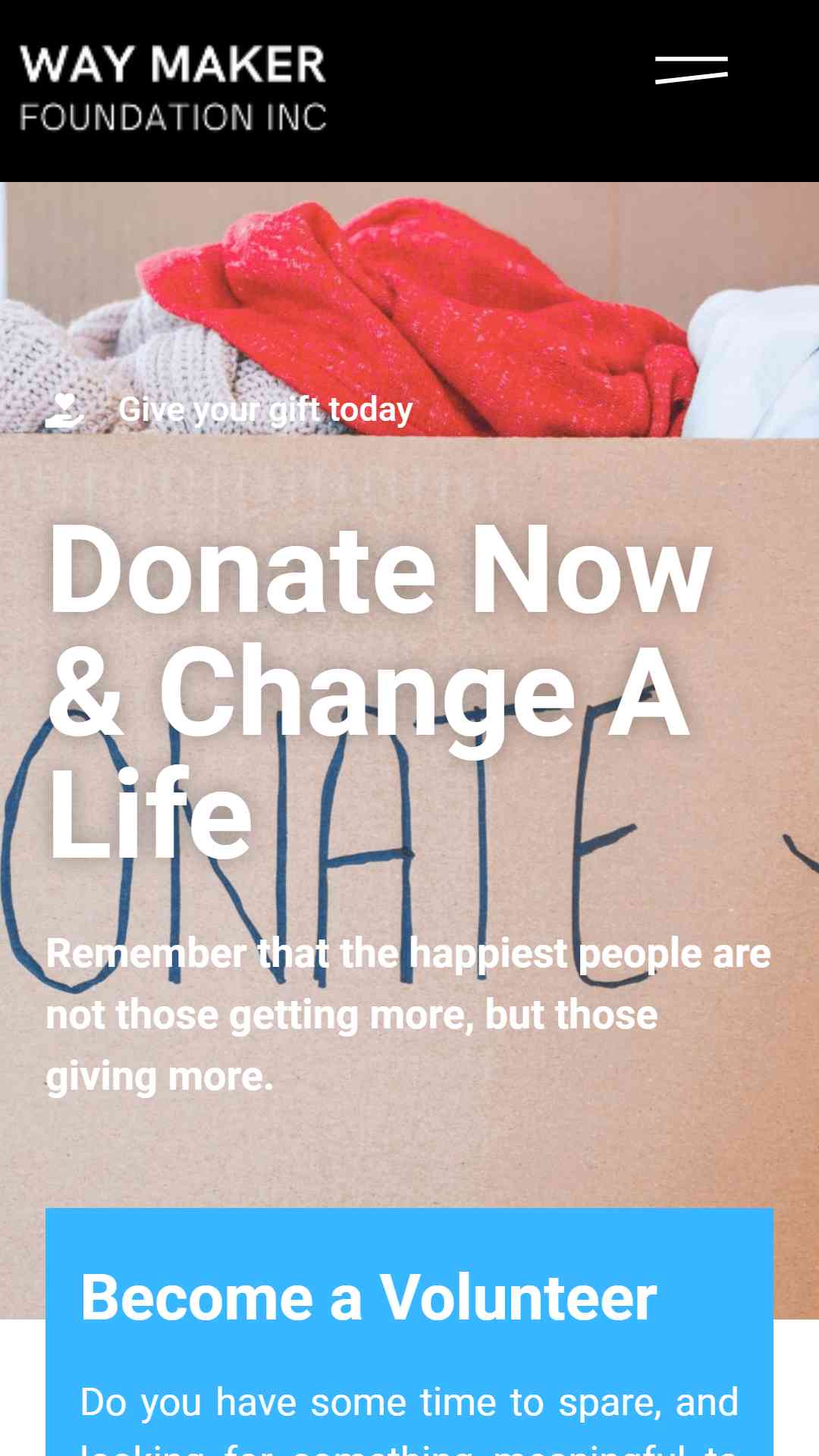Tap the Way Maker Foundation logo

click(173, 88)
